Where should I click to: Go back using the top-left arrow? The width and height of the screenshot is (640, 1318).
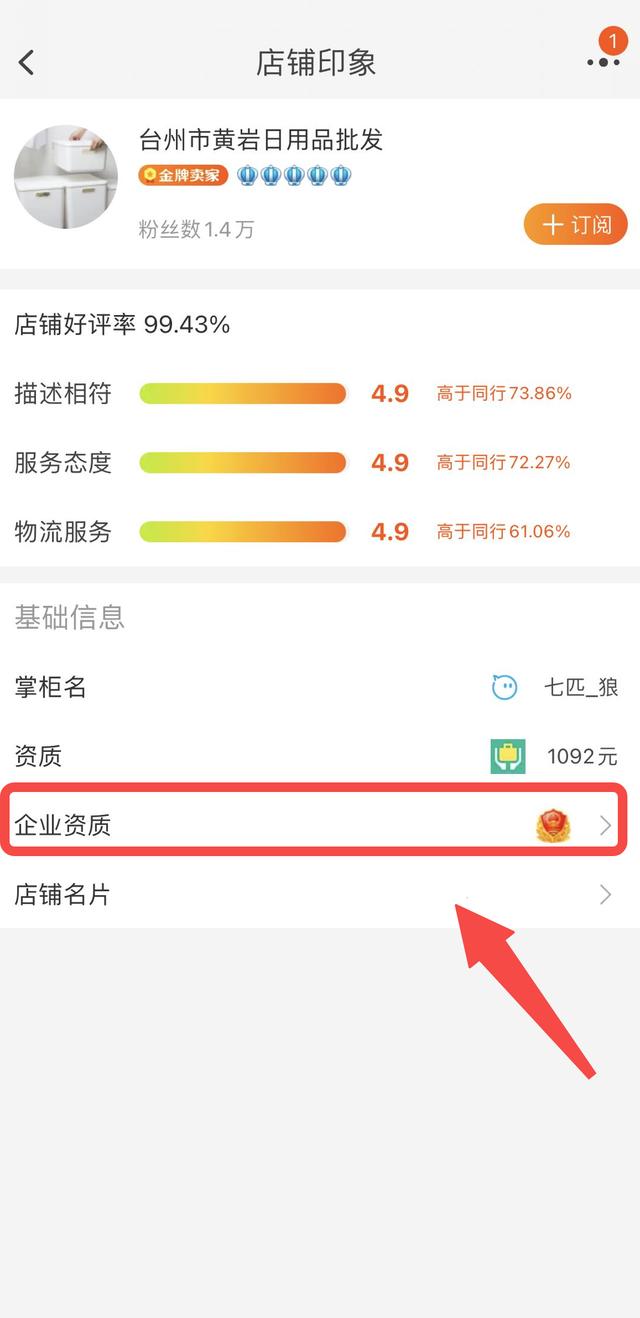(x=26, y=62)
